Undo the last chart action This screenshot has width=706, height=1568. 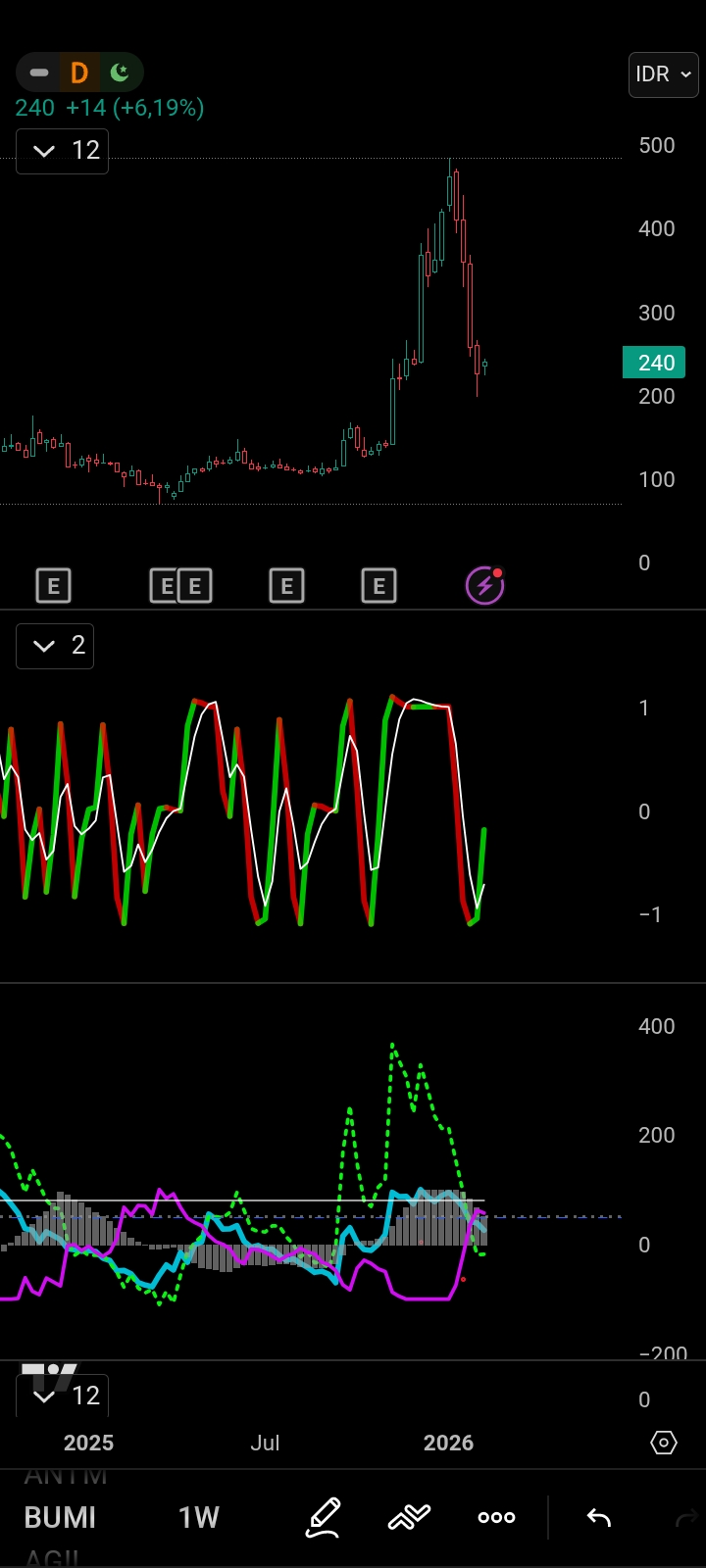pos(598,1517)
